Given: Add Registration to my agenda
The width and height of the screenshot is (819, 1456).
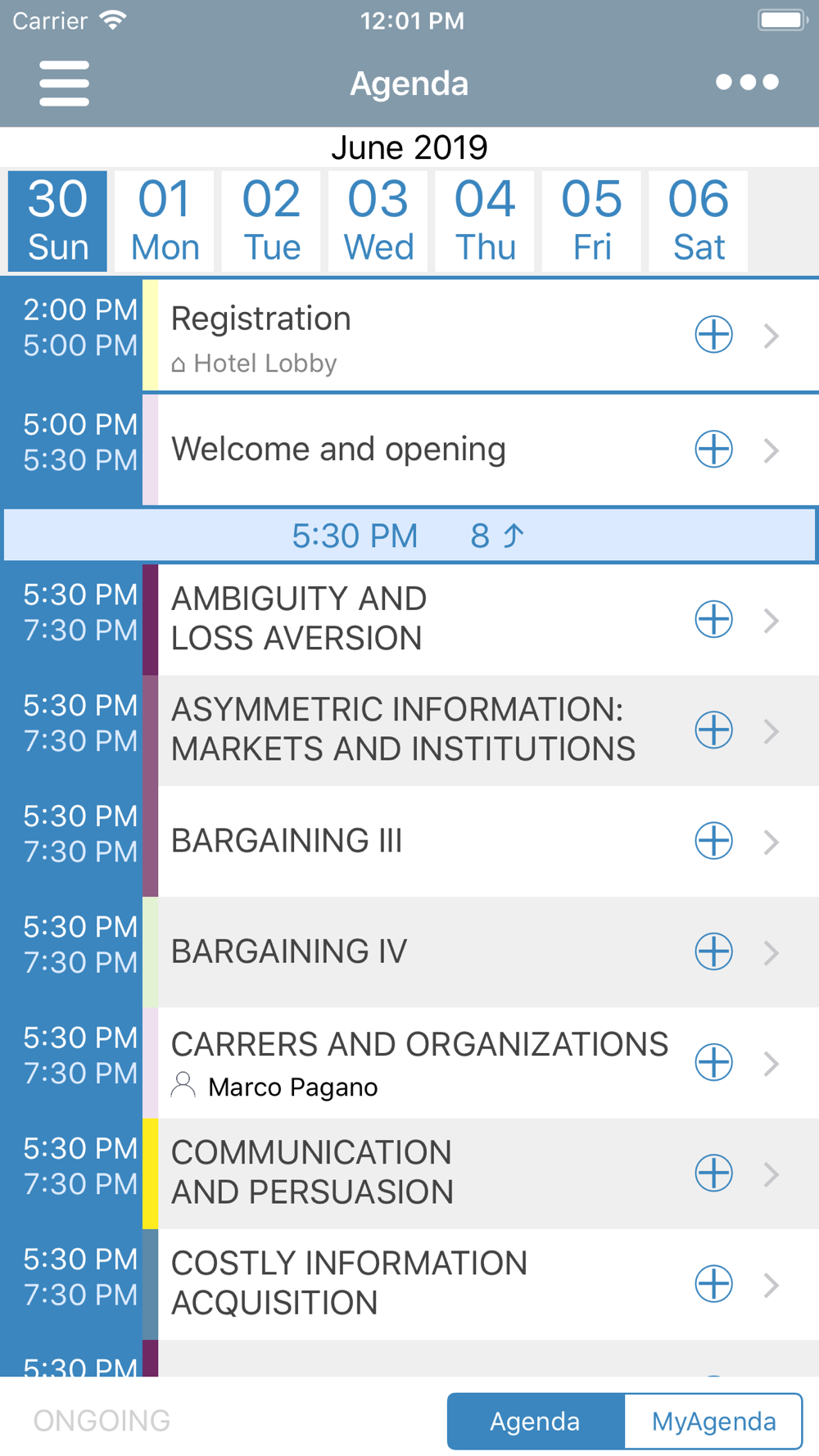Looking at the screenshot, I should (713, 335).
